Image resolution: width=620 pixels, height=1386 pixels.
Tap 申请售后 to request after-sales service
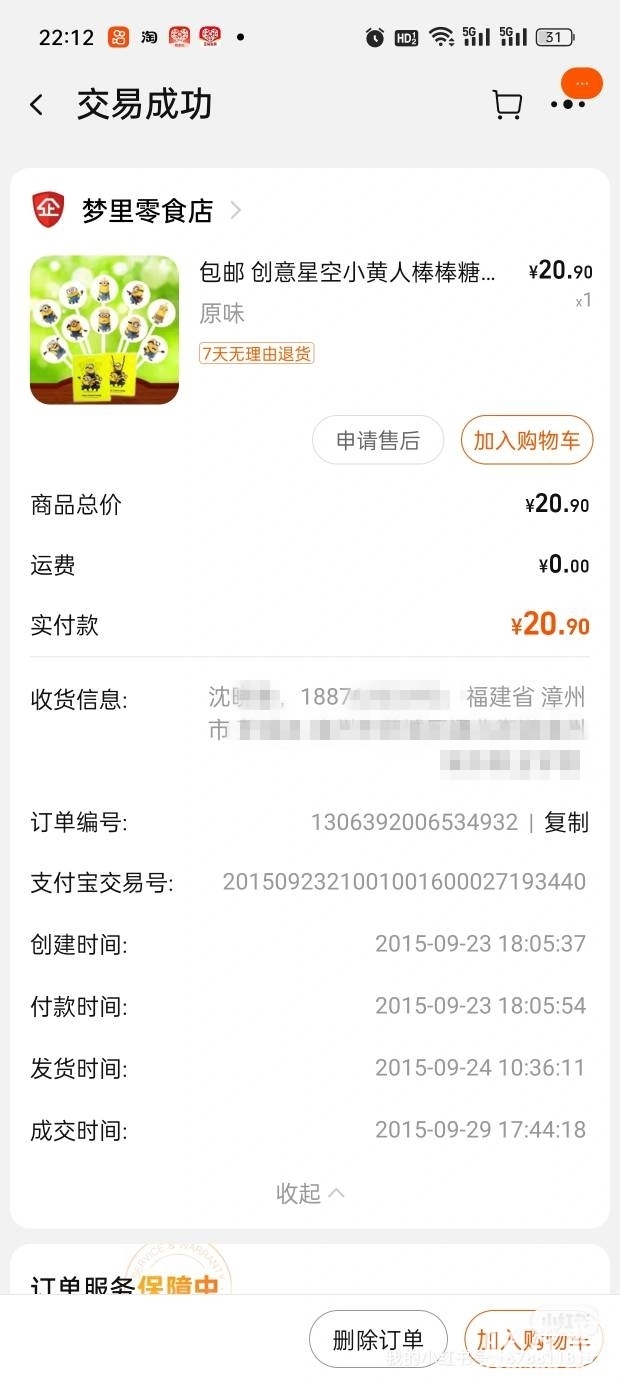coord(378,441)
